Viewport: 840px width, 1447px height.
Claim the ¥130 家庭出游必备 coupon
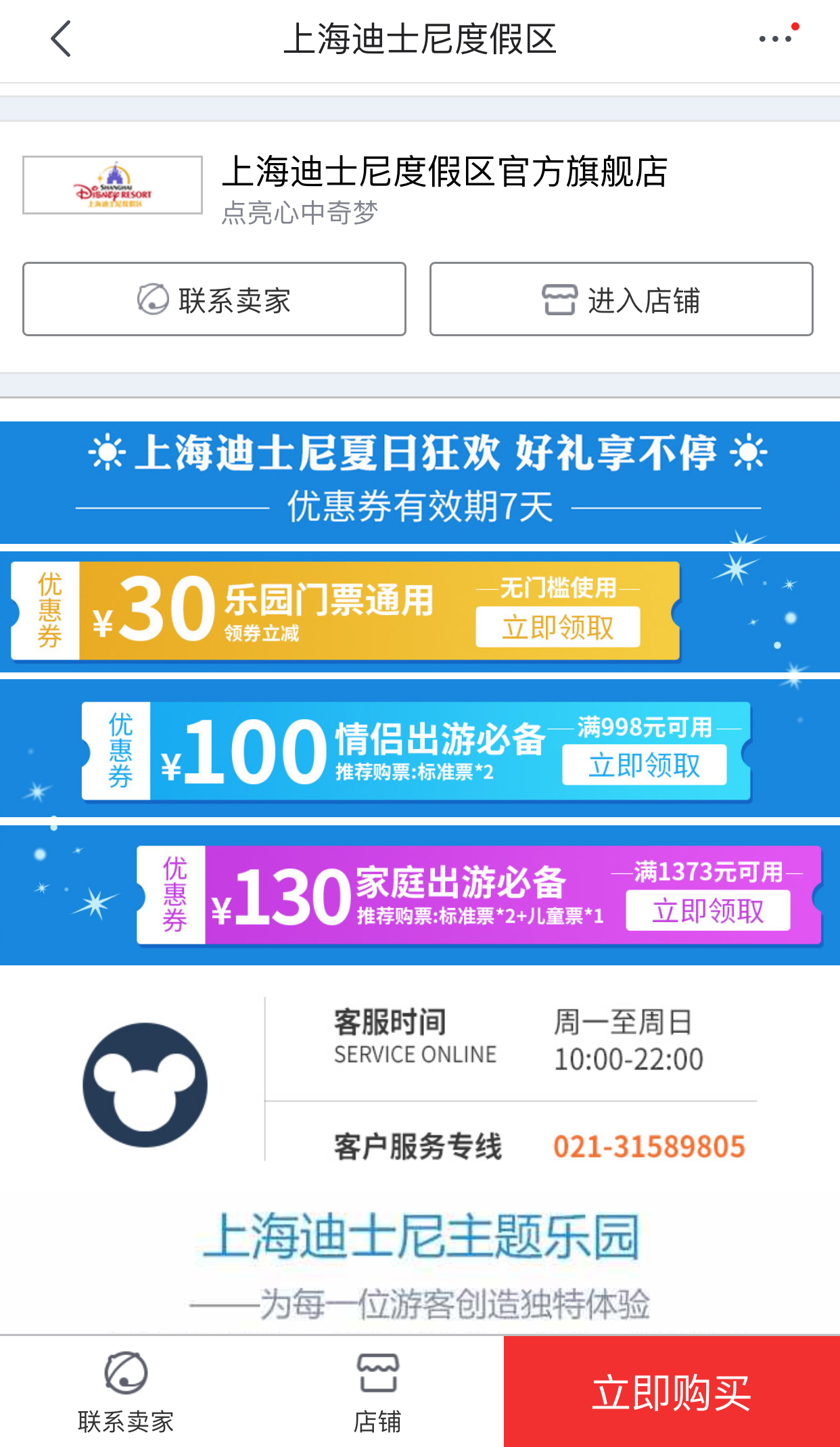[707, 911]
